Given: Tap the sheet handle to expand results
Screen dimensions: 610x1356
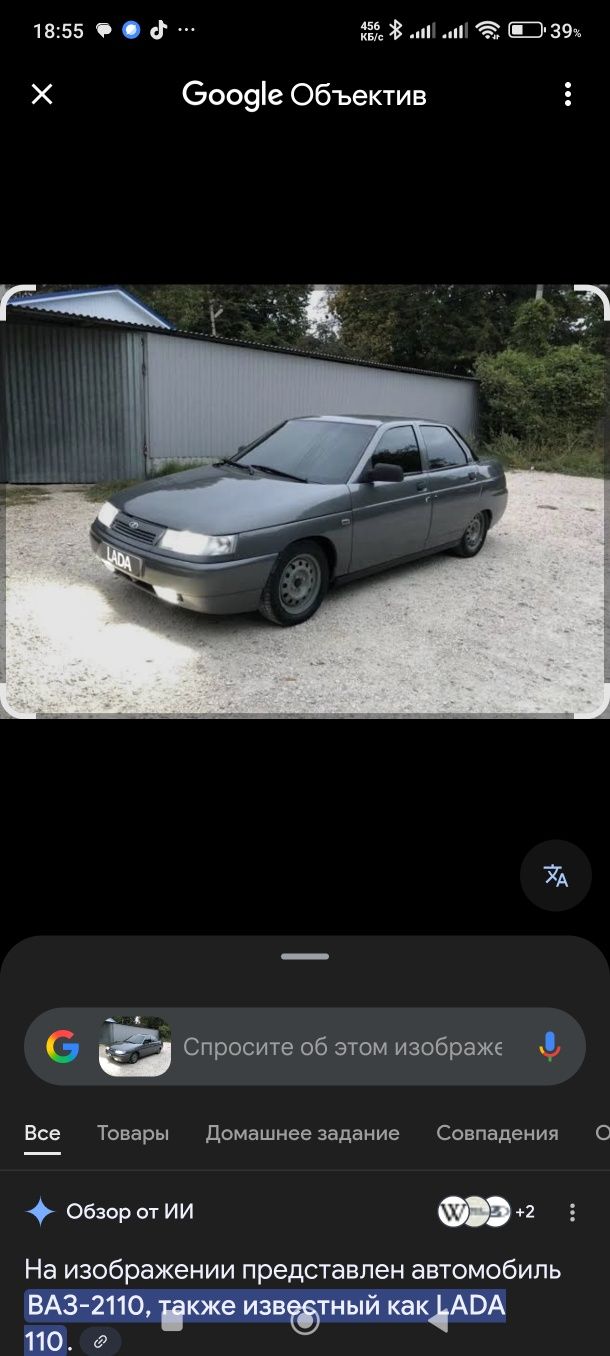Looking at the screenshot, I should 305,956.
